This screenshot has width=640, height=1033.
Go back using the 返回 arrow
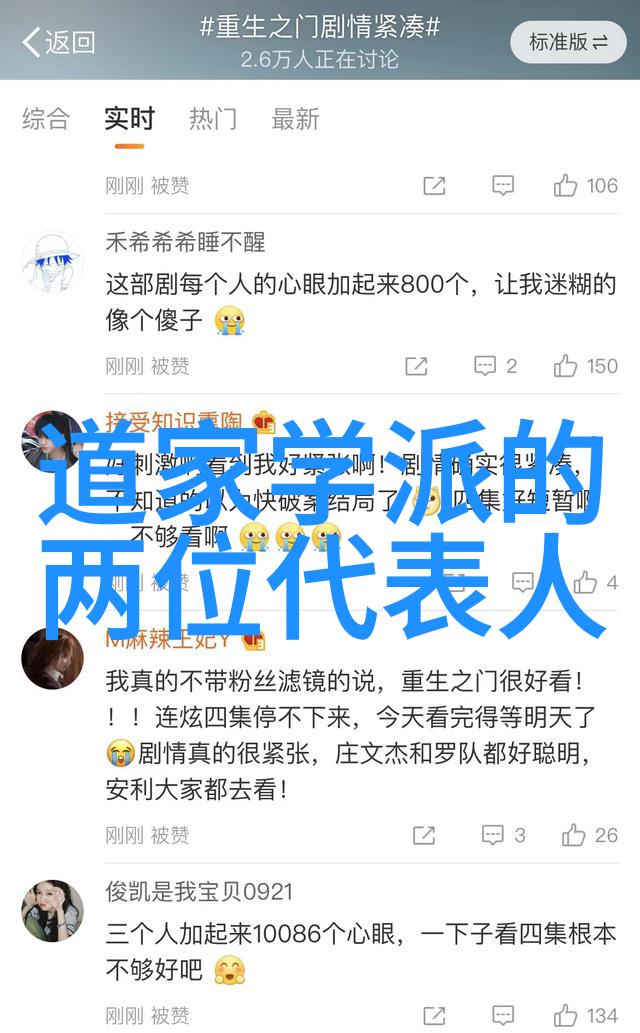(x=58, y=42)
